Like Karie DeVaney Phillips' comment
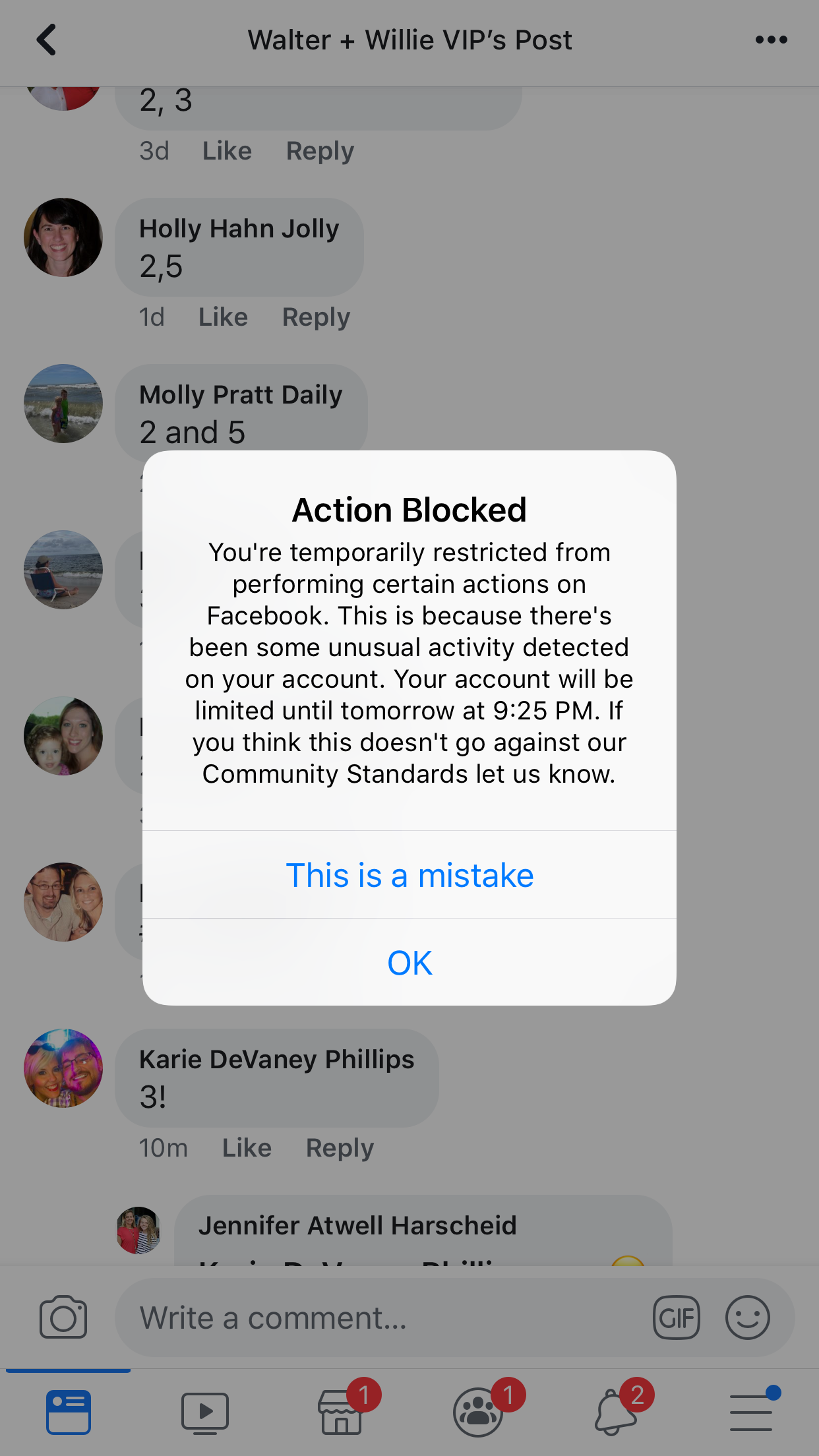The image size is (819, 1456). click(247, 1148)
